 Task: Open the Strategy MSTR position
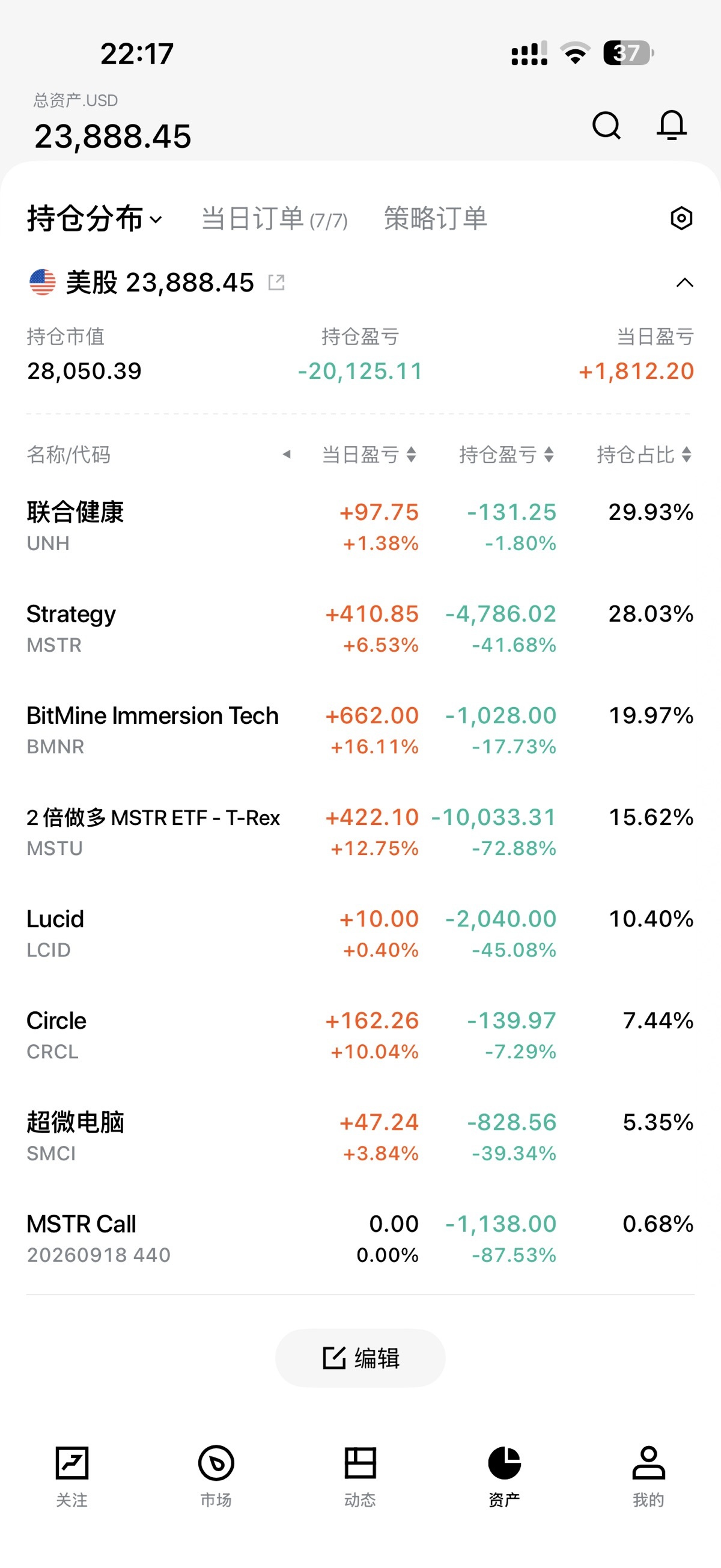pos(71,628)
